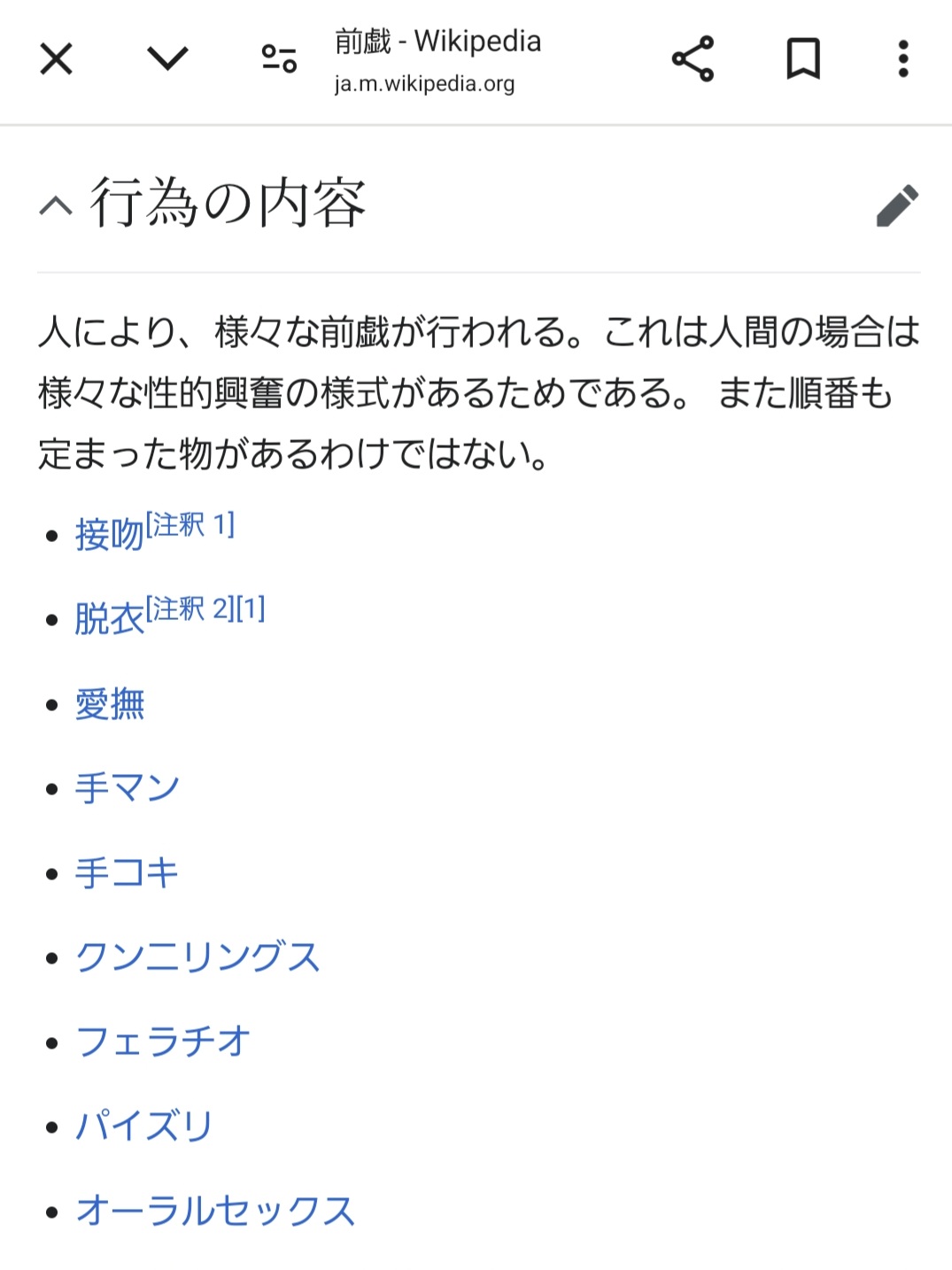The image size is (952, 1270).
Task: Edit the section with the pencil icon
Action: (x=897, y=206)
